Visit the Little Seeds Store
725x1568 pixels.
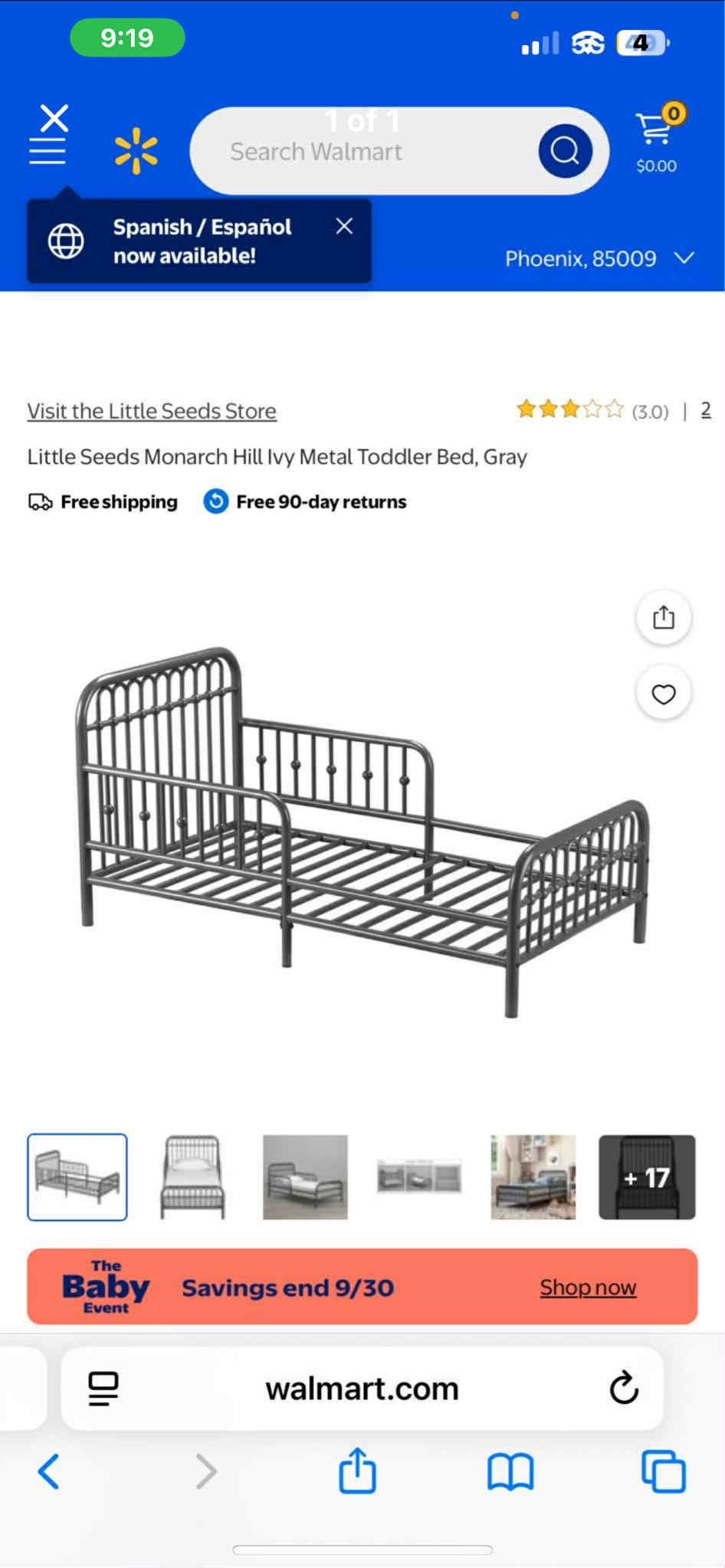coord(151,411)
